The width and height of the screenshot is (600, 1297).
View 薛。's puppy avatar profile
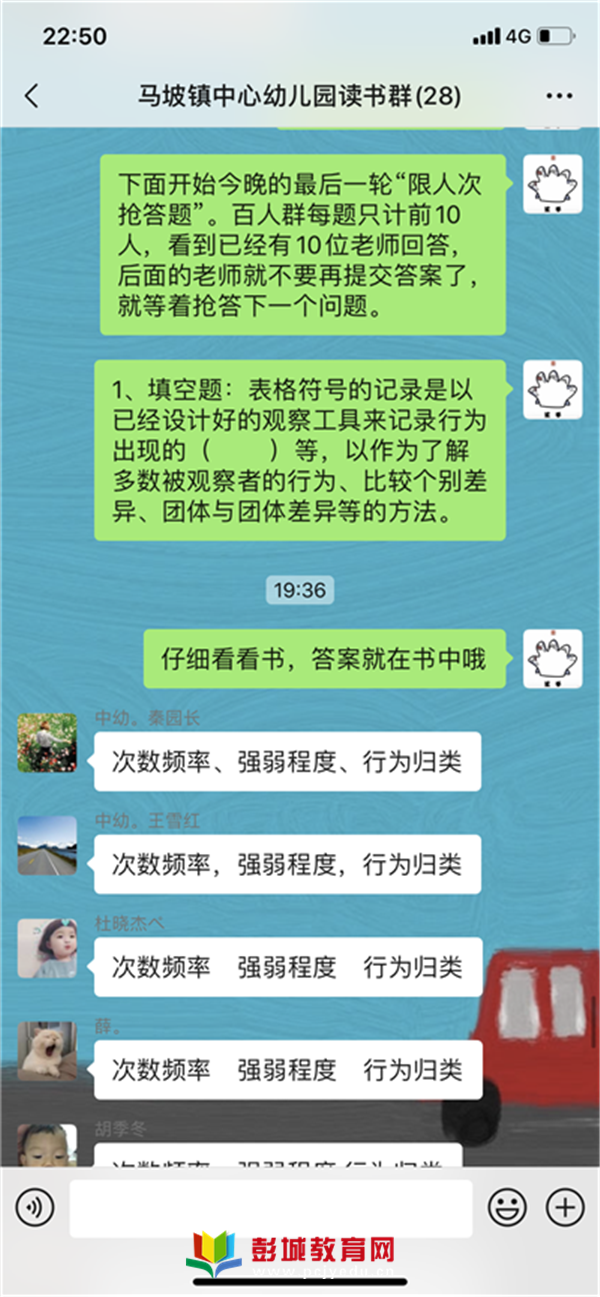47,1051
